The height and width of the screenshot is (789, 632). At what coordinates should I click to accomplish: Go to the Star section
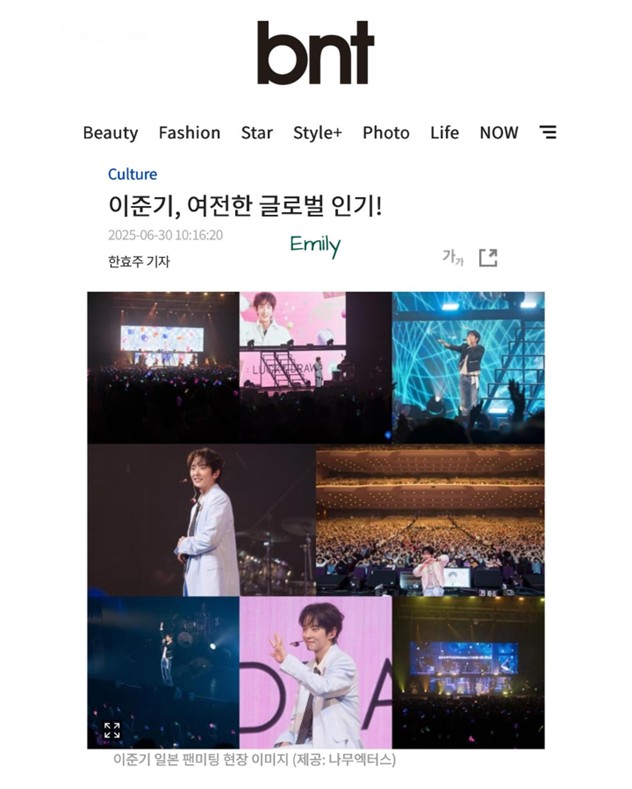[256, 133]
